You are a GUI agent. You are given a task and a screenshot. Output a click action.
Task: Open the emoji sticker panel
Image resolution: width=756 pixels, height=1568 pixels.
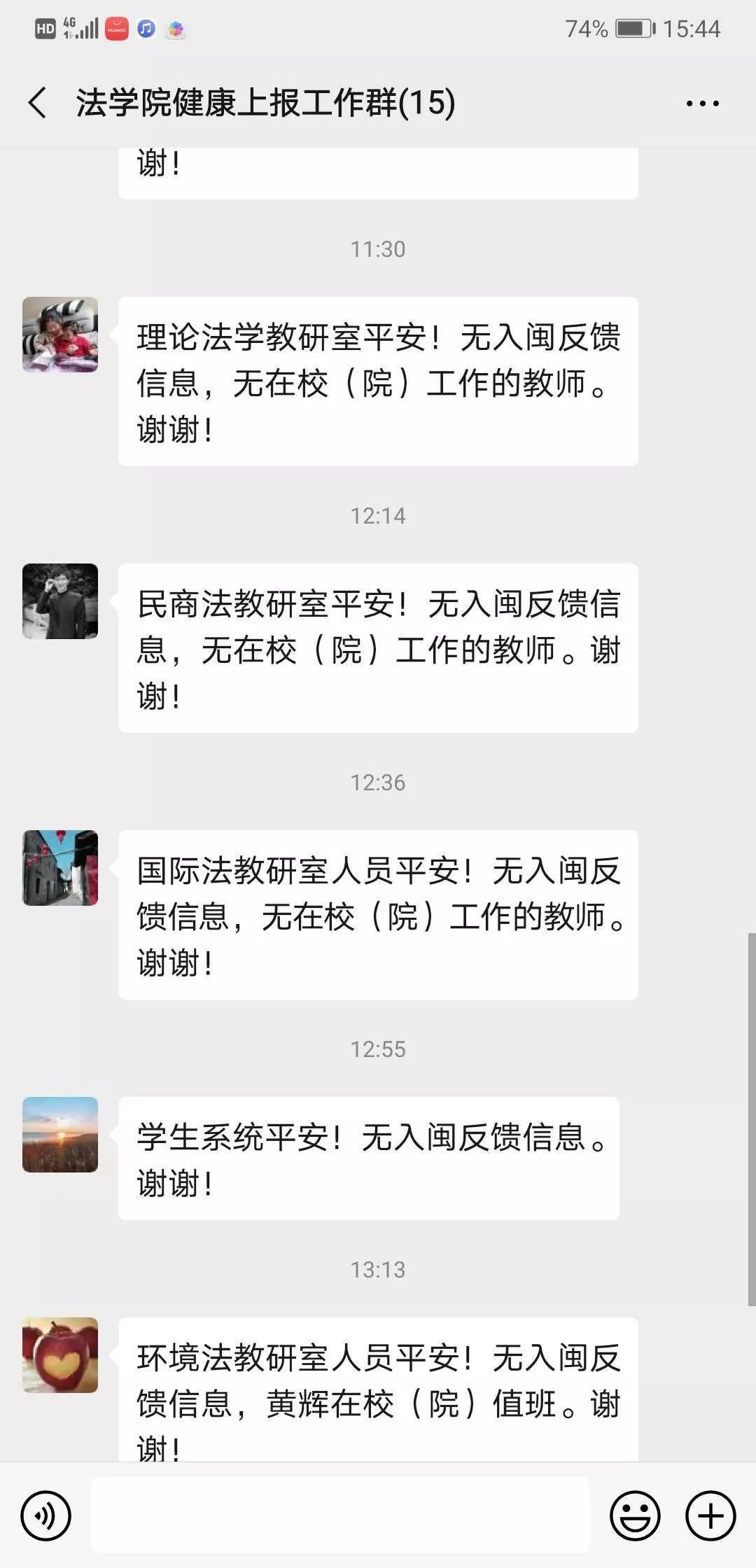click(x=635, y=1515)
